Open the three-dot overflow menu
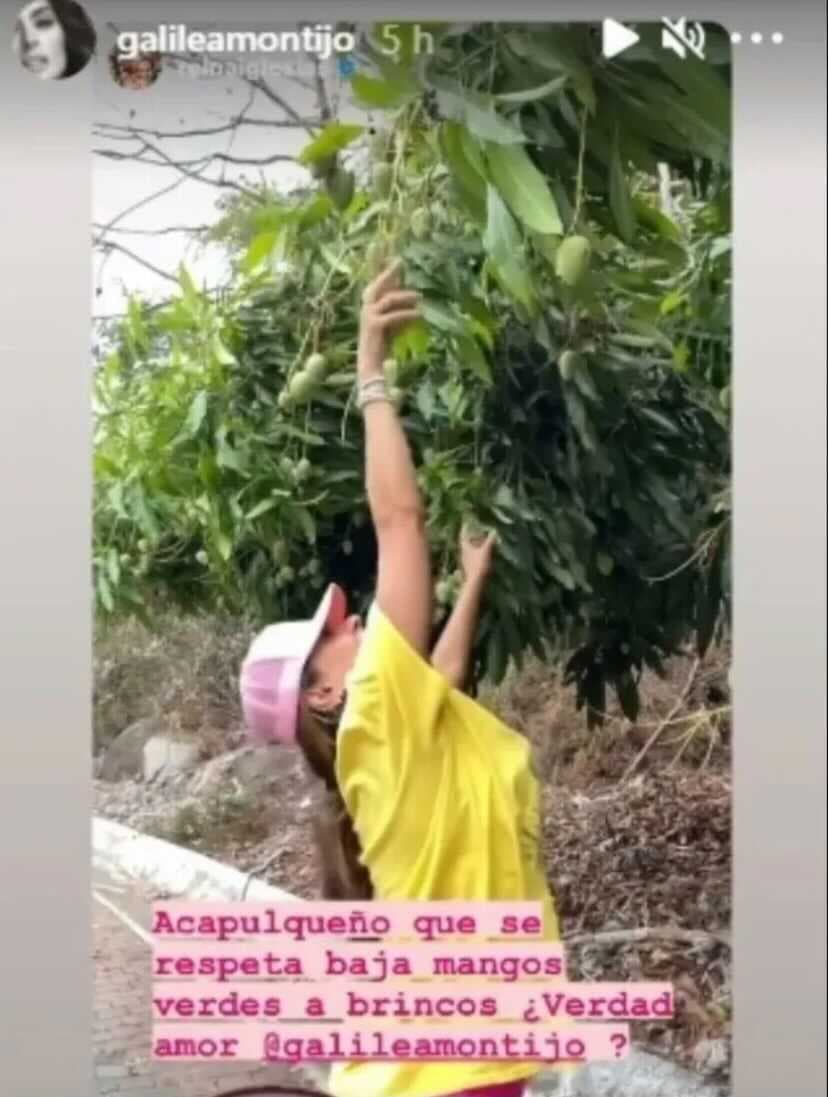828x1097 pixels. click(x=756, y=39)
